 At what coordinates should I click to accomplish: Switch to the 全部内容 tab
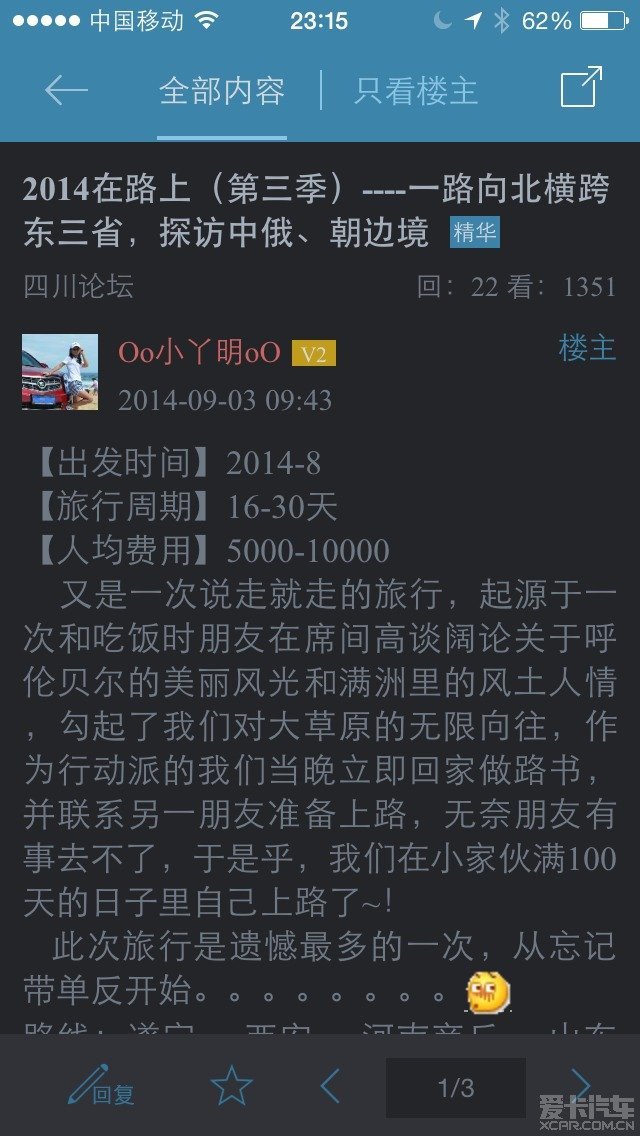(222, 92)
